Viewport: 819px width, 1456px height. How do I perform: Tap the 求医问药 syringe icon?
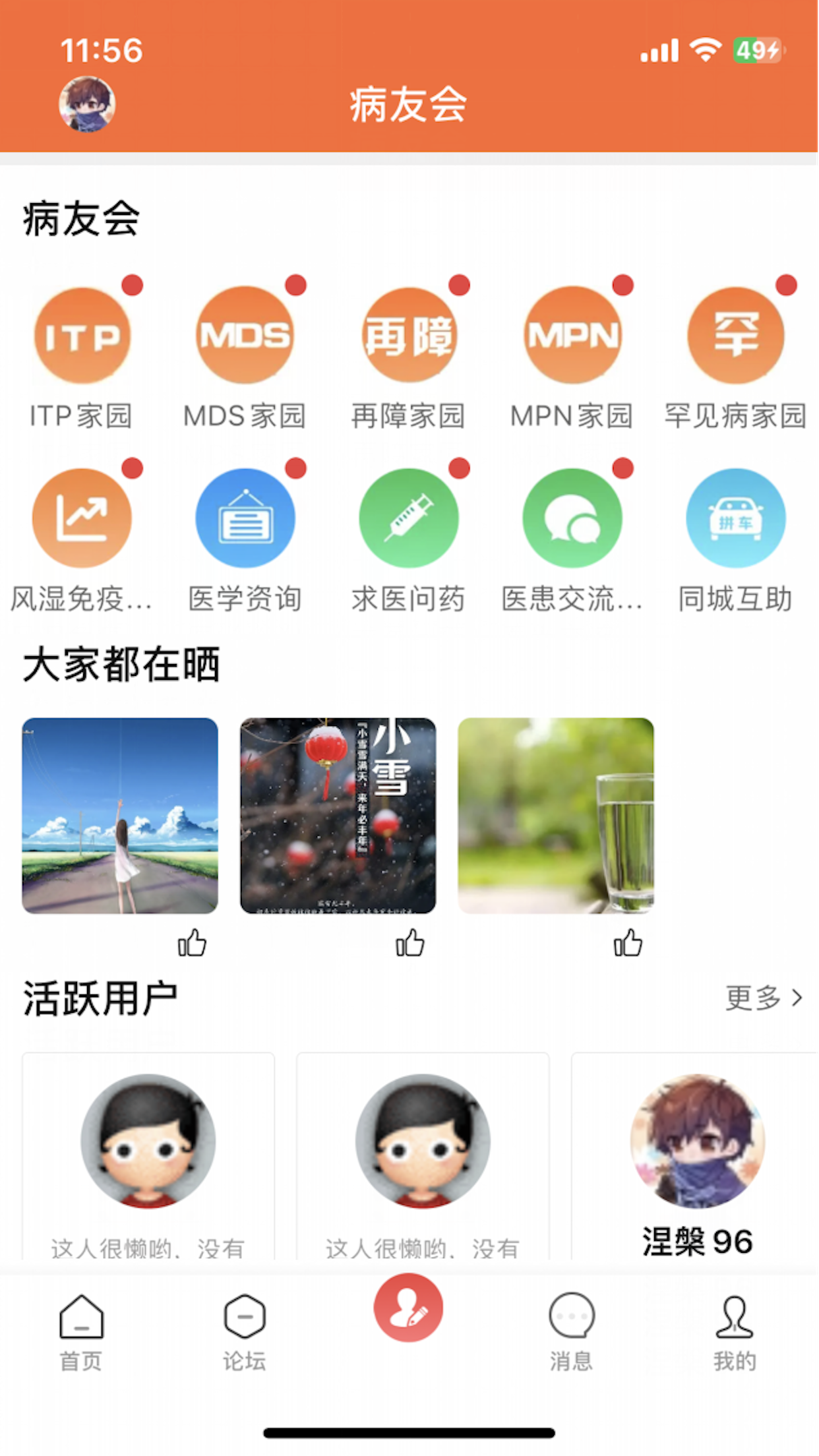(409, 520)
